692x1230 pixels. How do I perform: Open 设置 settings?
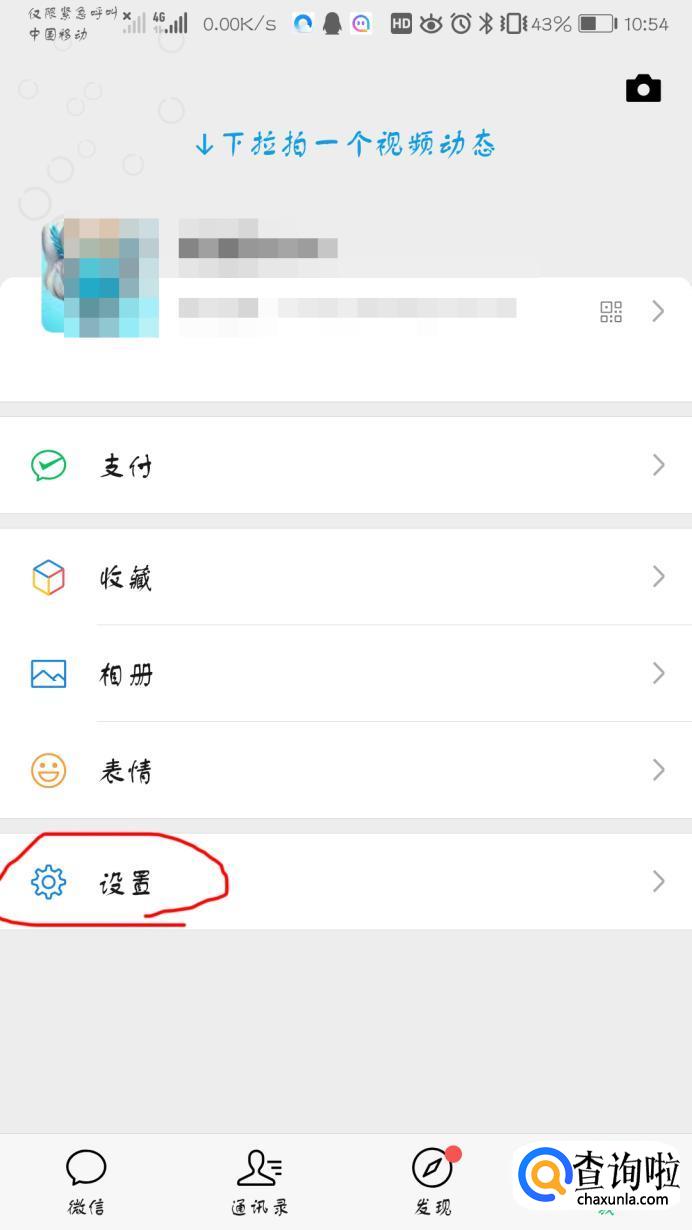pos(345,881)
